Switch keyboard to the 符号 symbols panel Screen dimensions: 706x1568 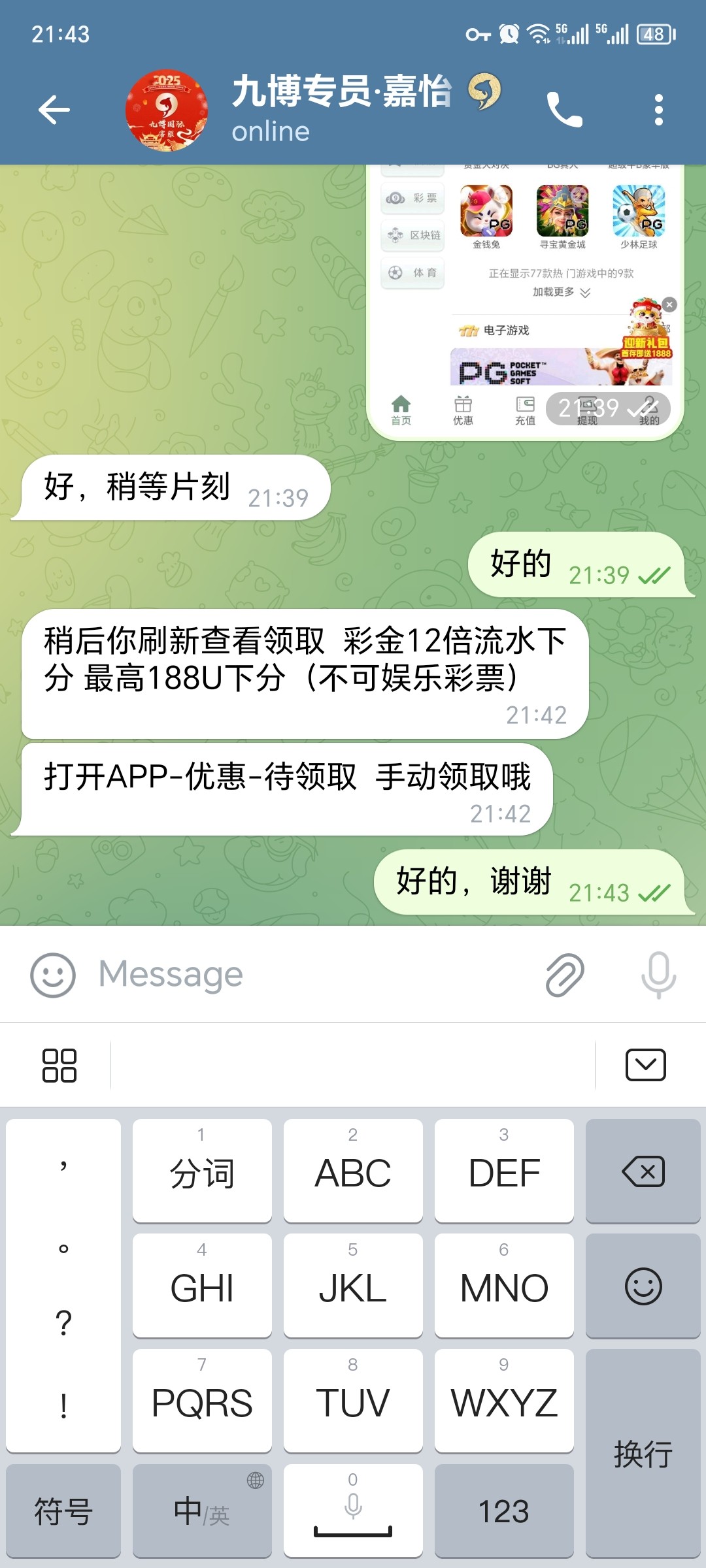point(63,1511)
